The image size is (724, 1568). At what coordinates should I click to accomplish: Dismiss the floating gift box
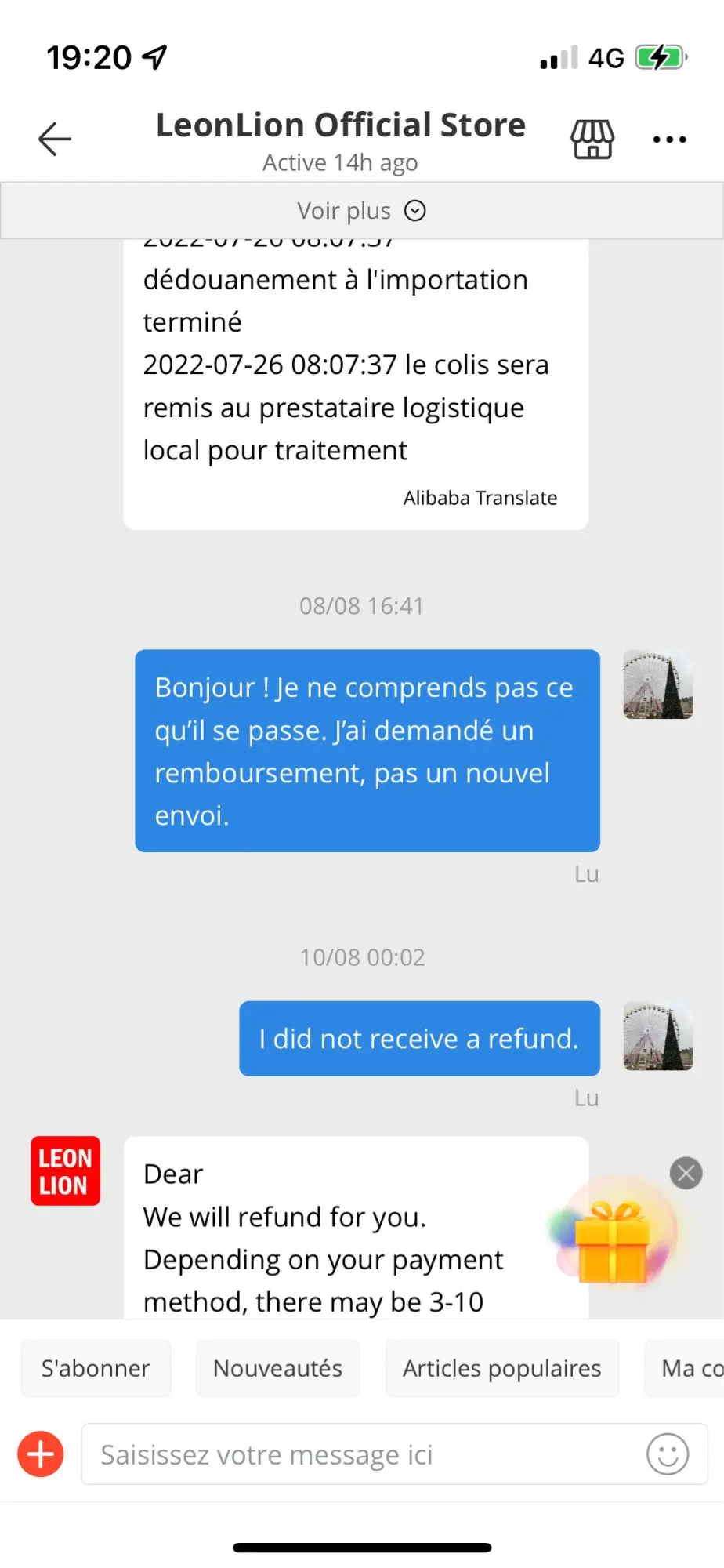coord(686,1174)
